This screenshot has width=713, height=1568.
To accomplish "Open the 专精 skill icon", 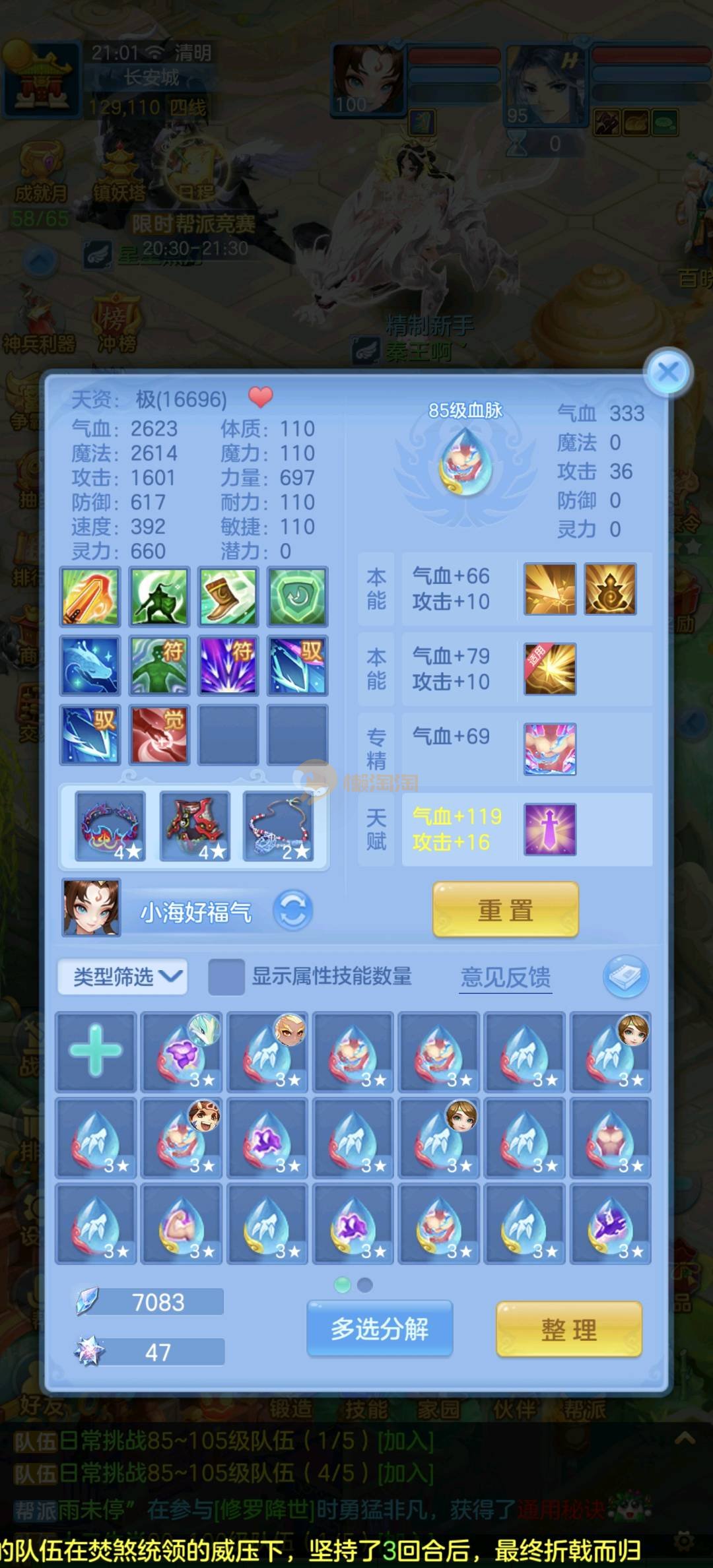I will [550, 749].
